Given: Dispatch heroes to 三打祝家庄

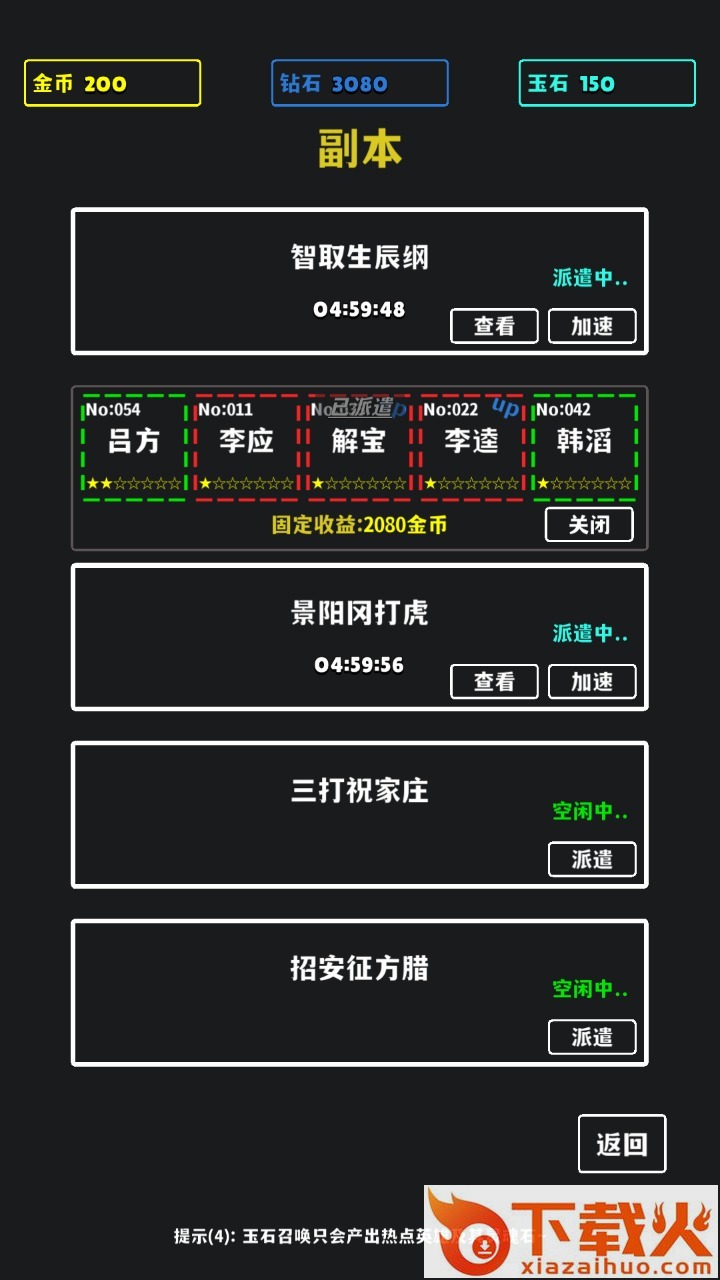Looking at the screenshot, I should click(591, 859).
